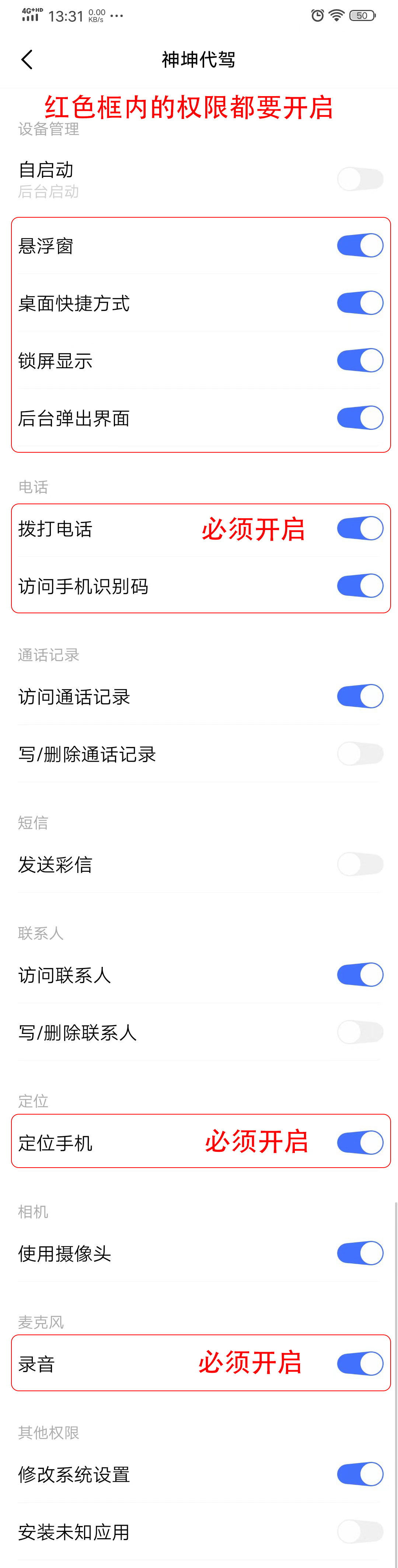This screenshot has height=1568, width=398.
Task: Toggle the 拨打电话 permission
Action: point(360,528)
